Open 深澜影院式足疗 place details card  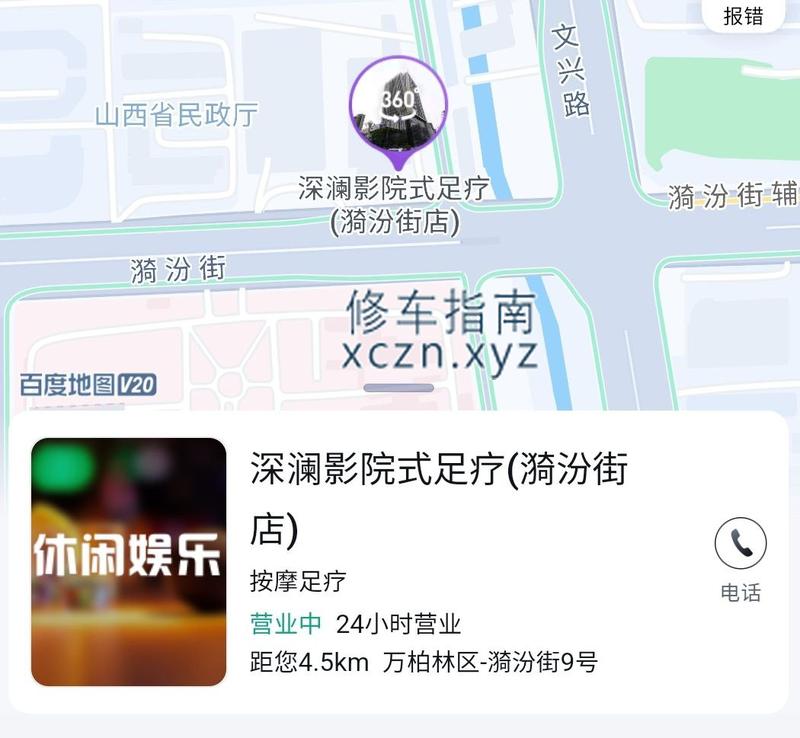click(440, 495)
